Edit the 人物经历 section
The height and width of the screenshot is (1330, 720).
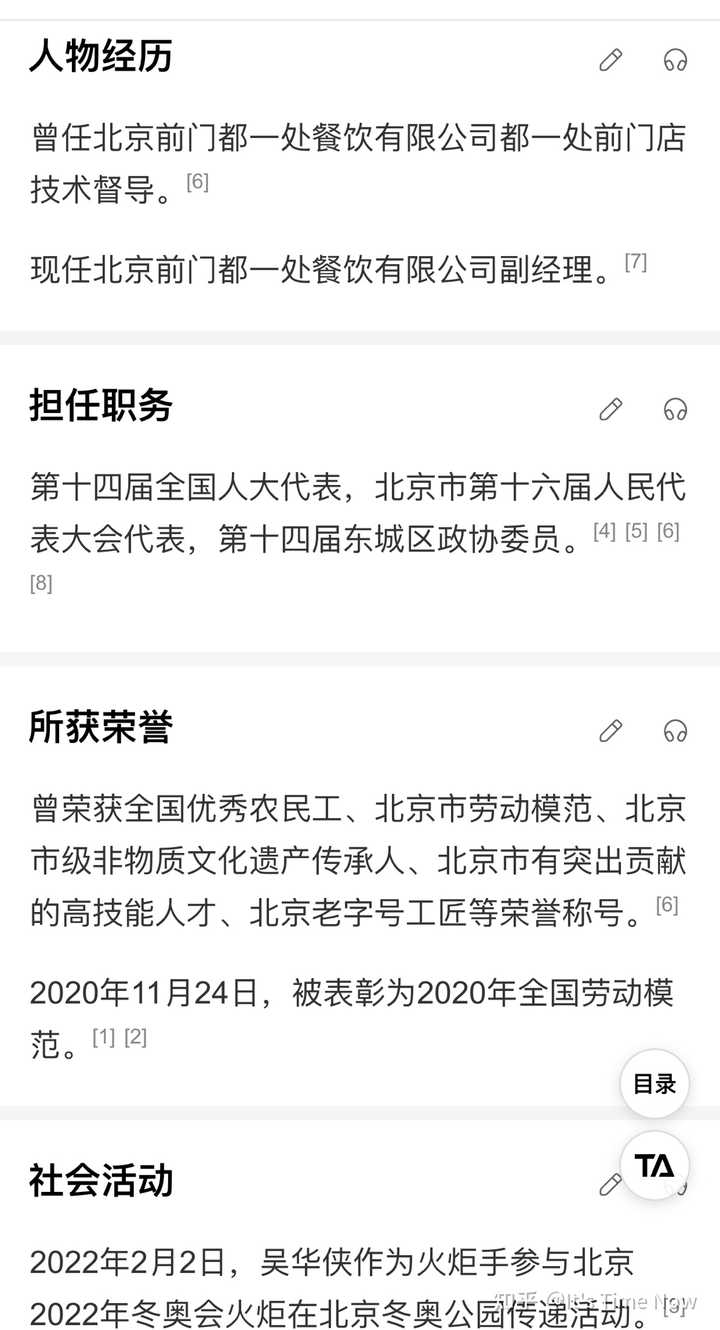[610, 60]
